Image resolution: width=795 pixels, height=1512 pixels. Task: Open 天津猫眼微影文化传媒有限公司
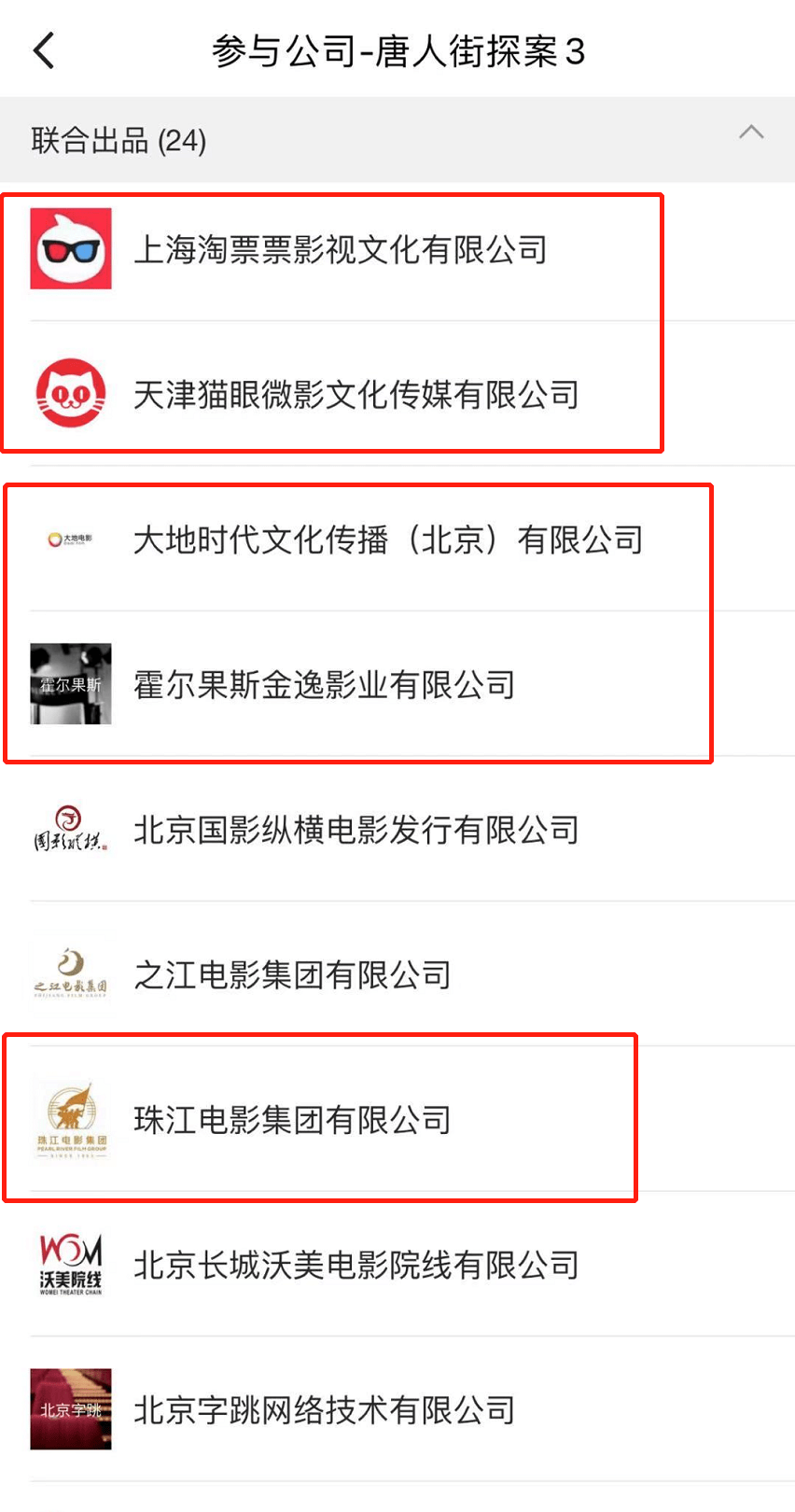356,395
